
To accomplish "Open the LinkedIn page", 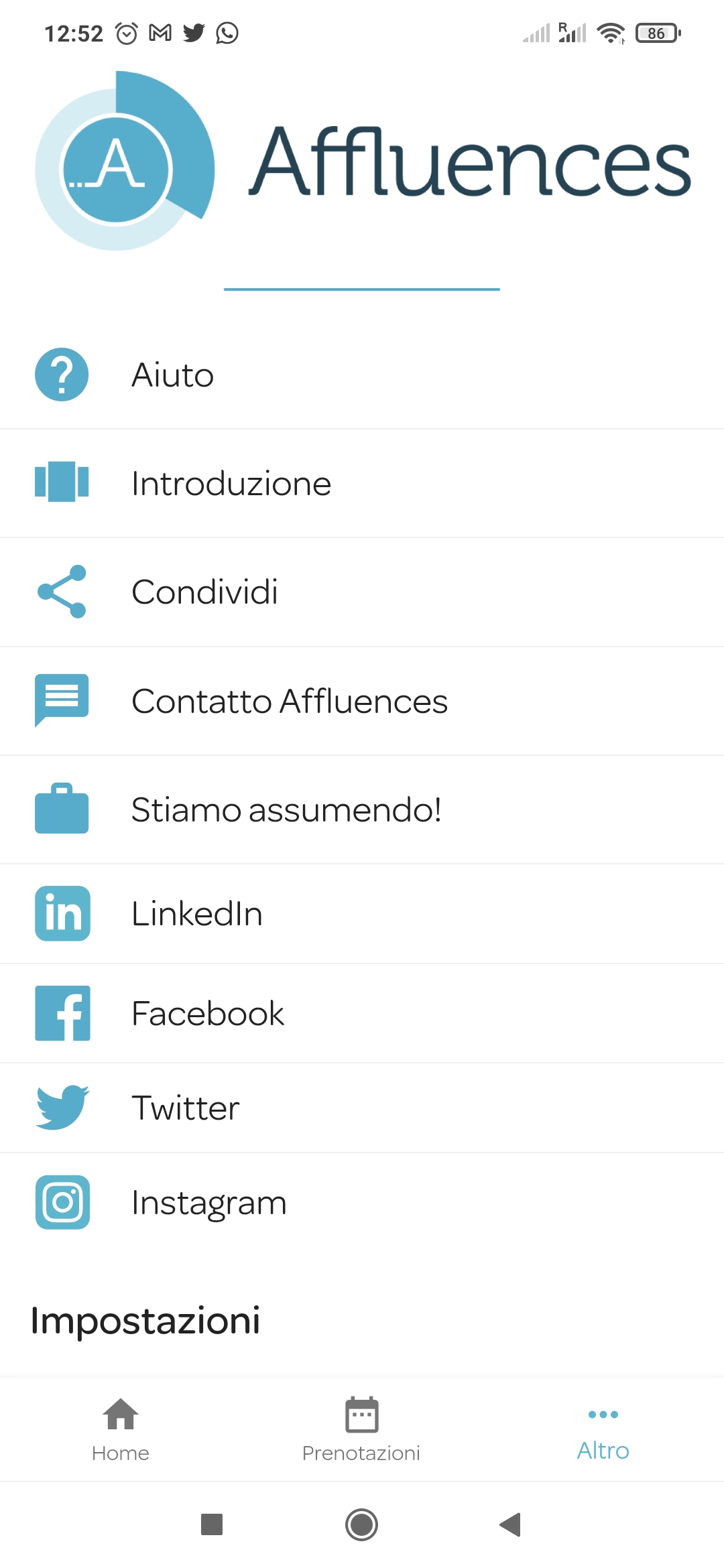I will (362, 914).
